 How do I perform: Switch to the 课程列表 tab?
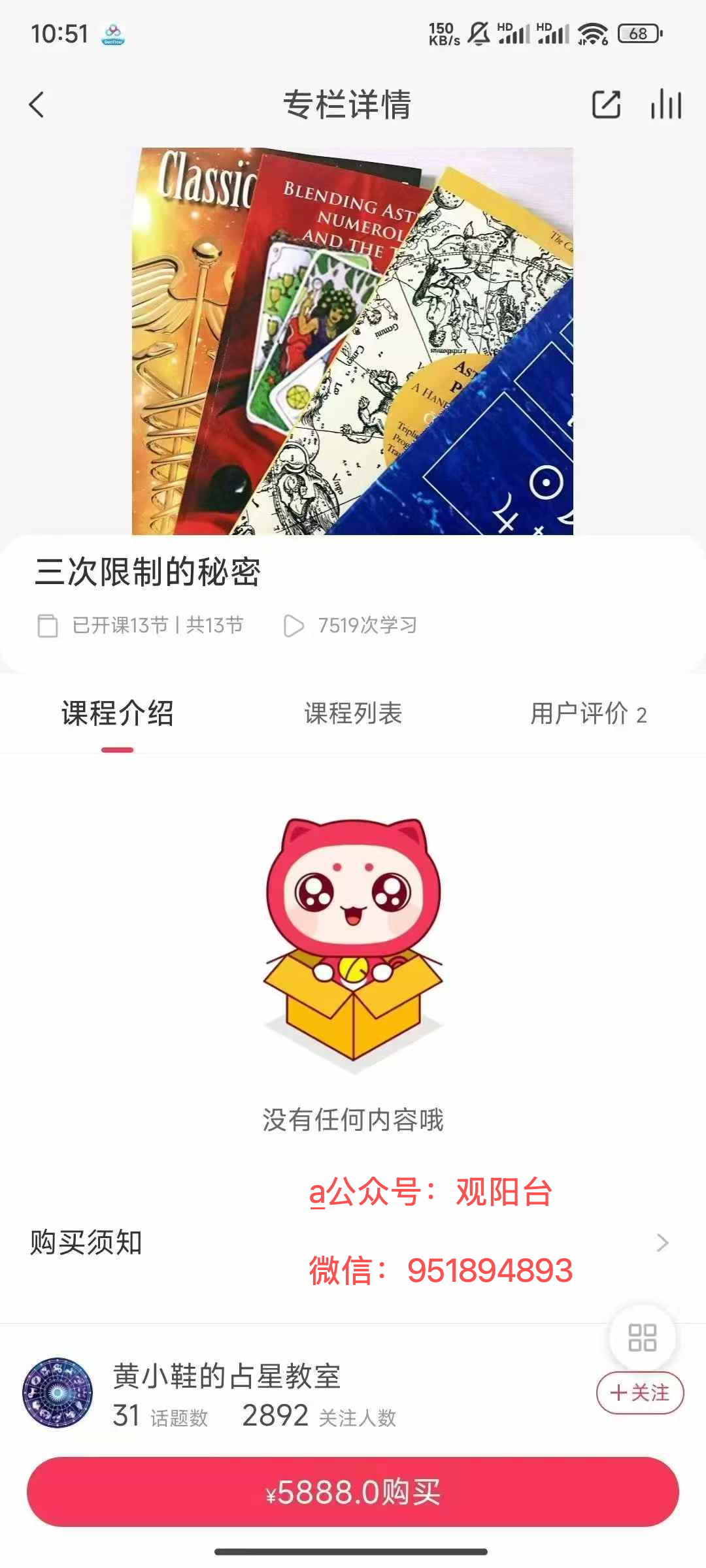tap(353, 713)
